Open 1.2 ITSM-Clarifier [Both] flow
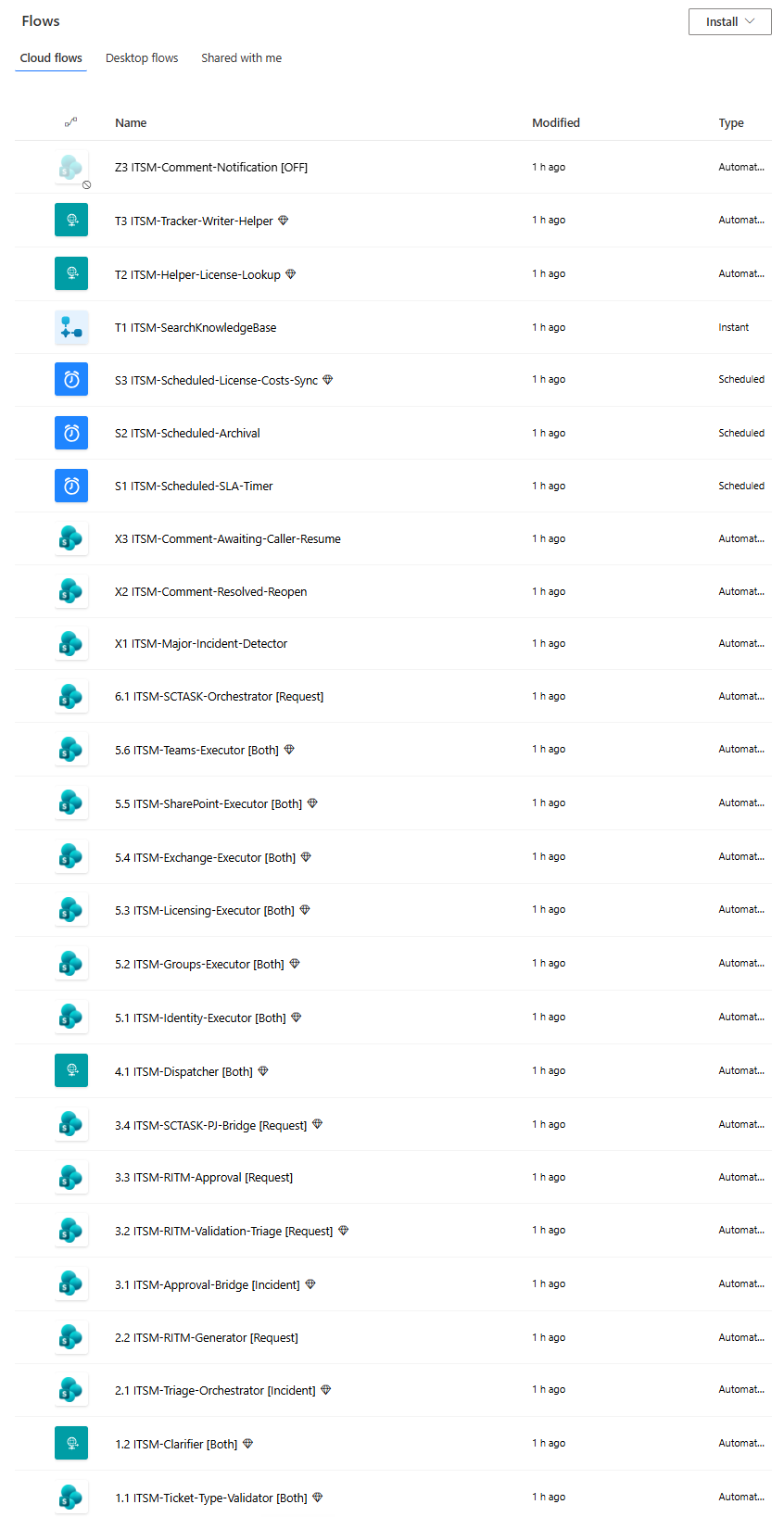 tap(176, 1444)
